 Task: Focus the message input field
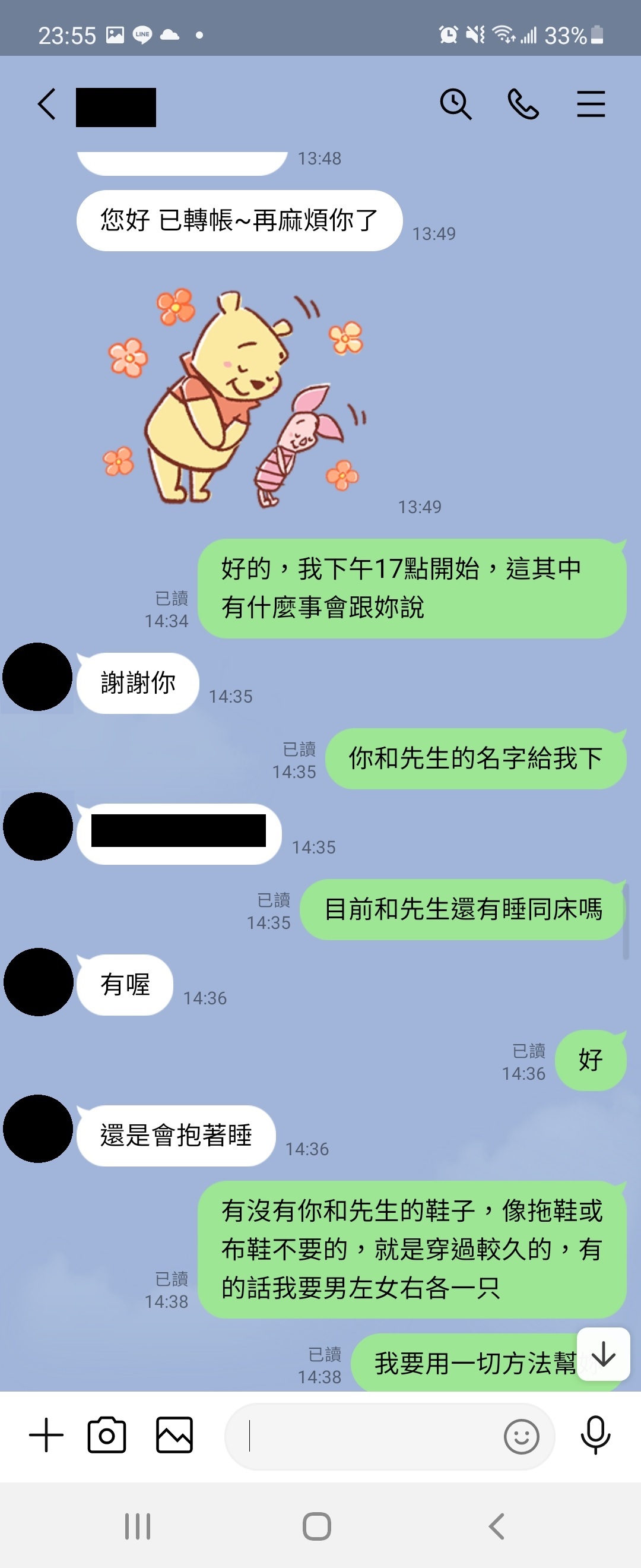(365, 1437)
